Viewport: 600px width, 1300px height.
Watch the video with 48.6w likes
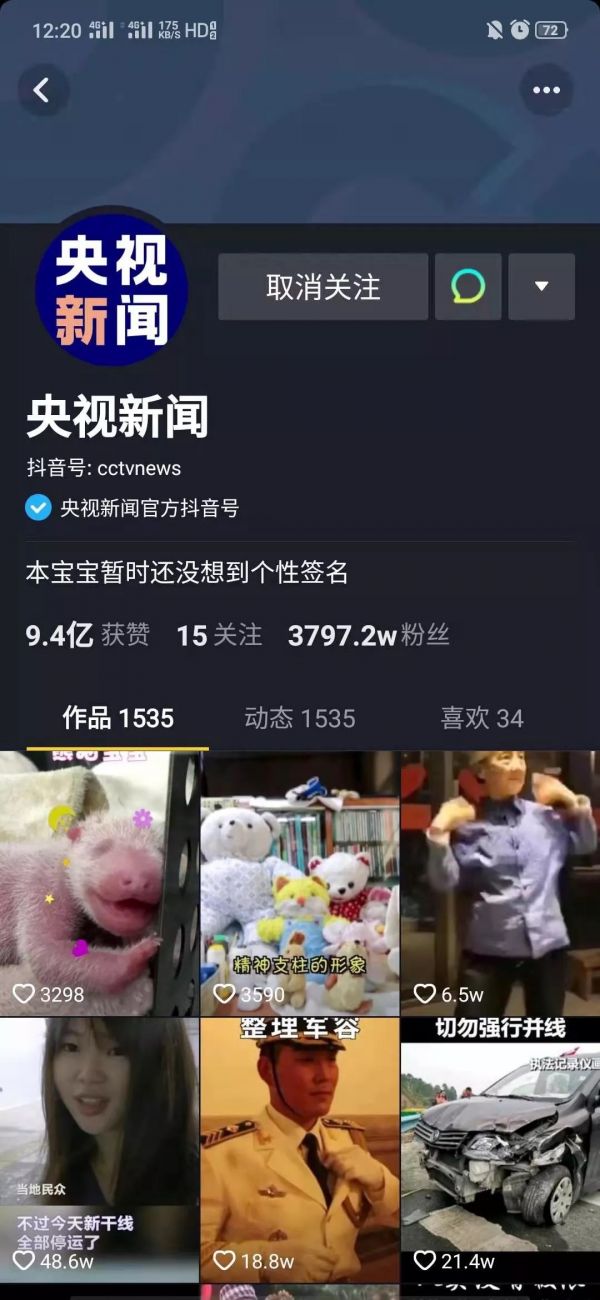tap(100, 1150)
